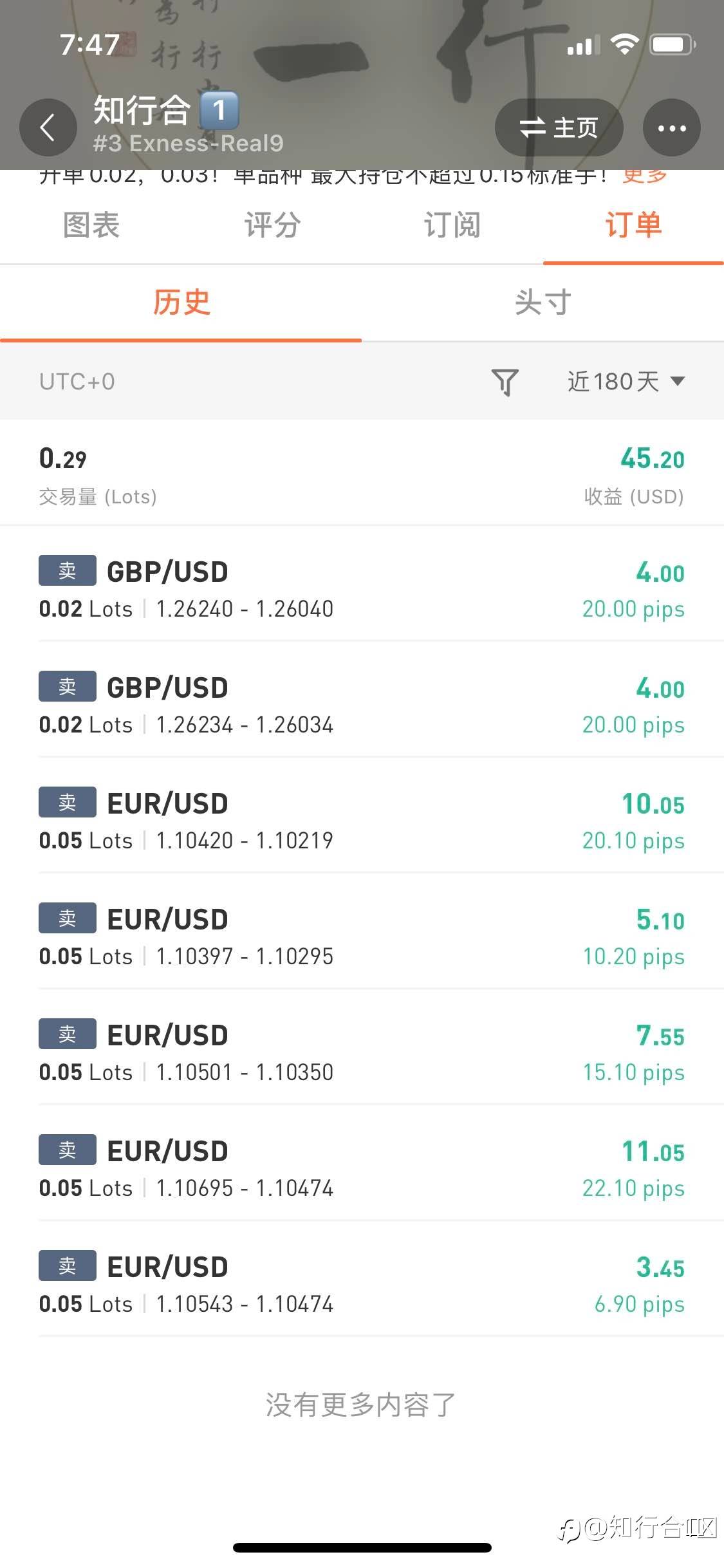This screenshot has width=724, height=1568.
Task: Select the 历史 sub-tab
Action: click(x=181, y=303)
